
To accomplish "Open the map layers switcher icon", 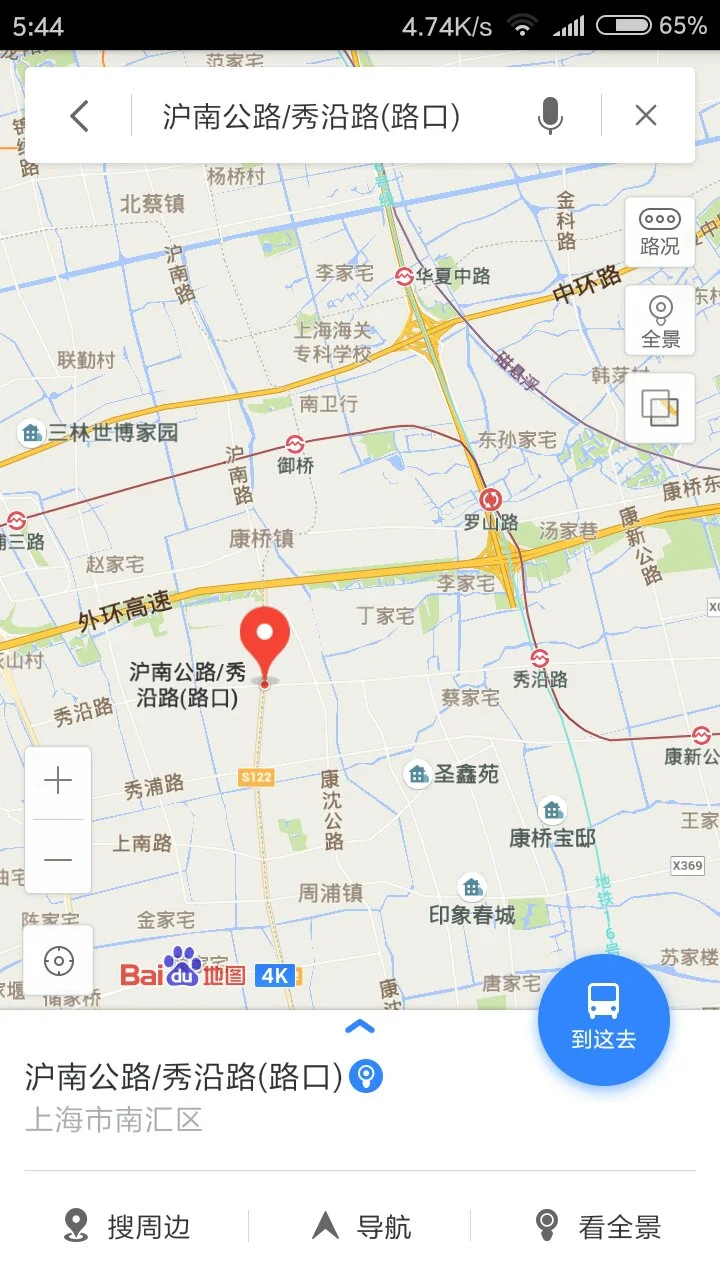I will click(660, 407).
